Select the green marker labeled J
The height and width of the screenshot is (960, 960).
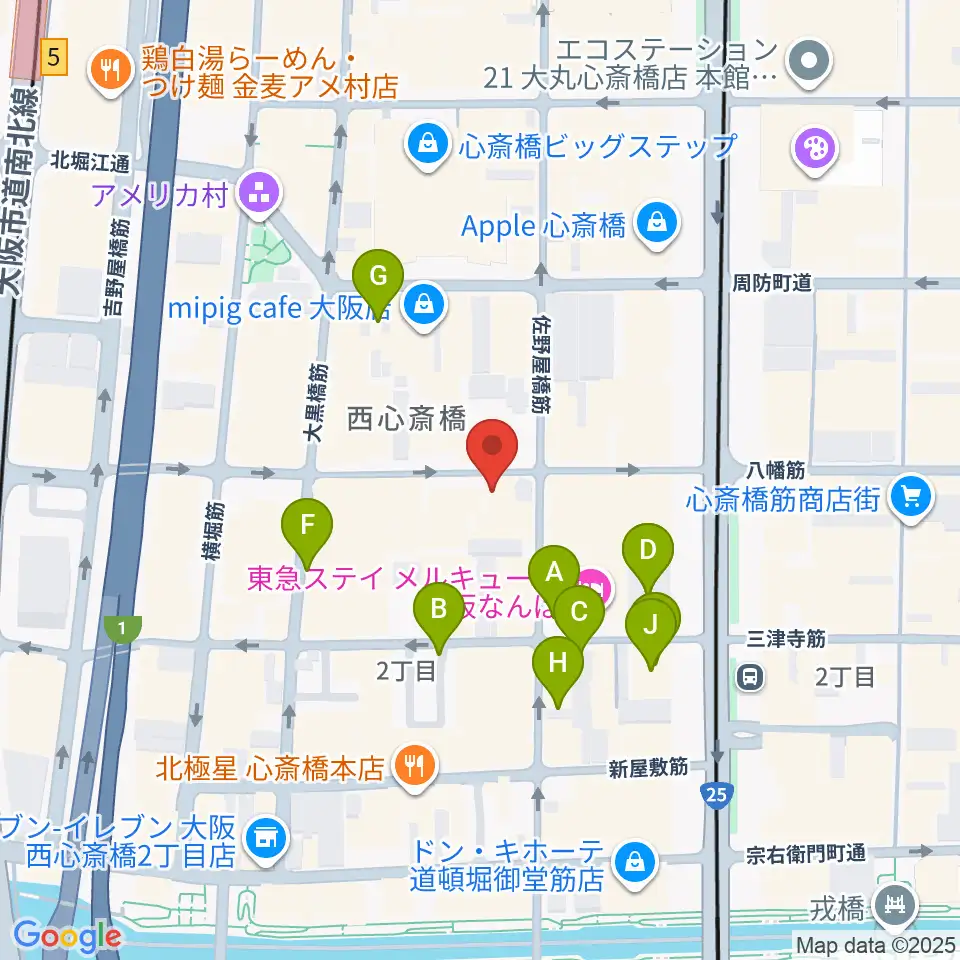coord(651,627)
